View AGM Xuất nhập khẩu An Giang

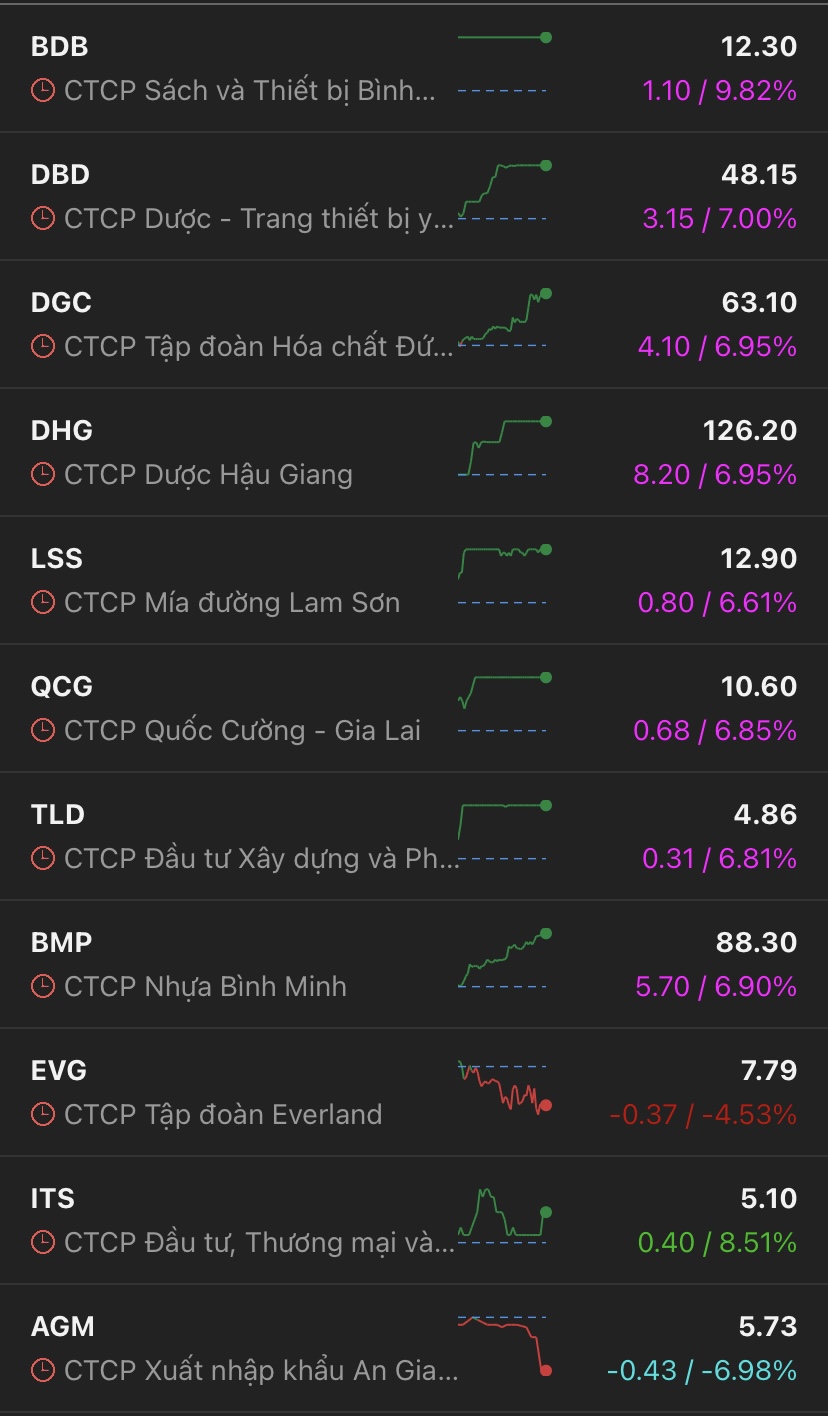[x=240, y=1348]
